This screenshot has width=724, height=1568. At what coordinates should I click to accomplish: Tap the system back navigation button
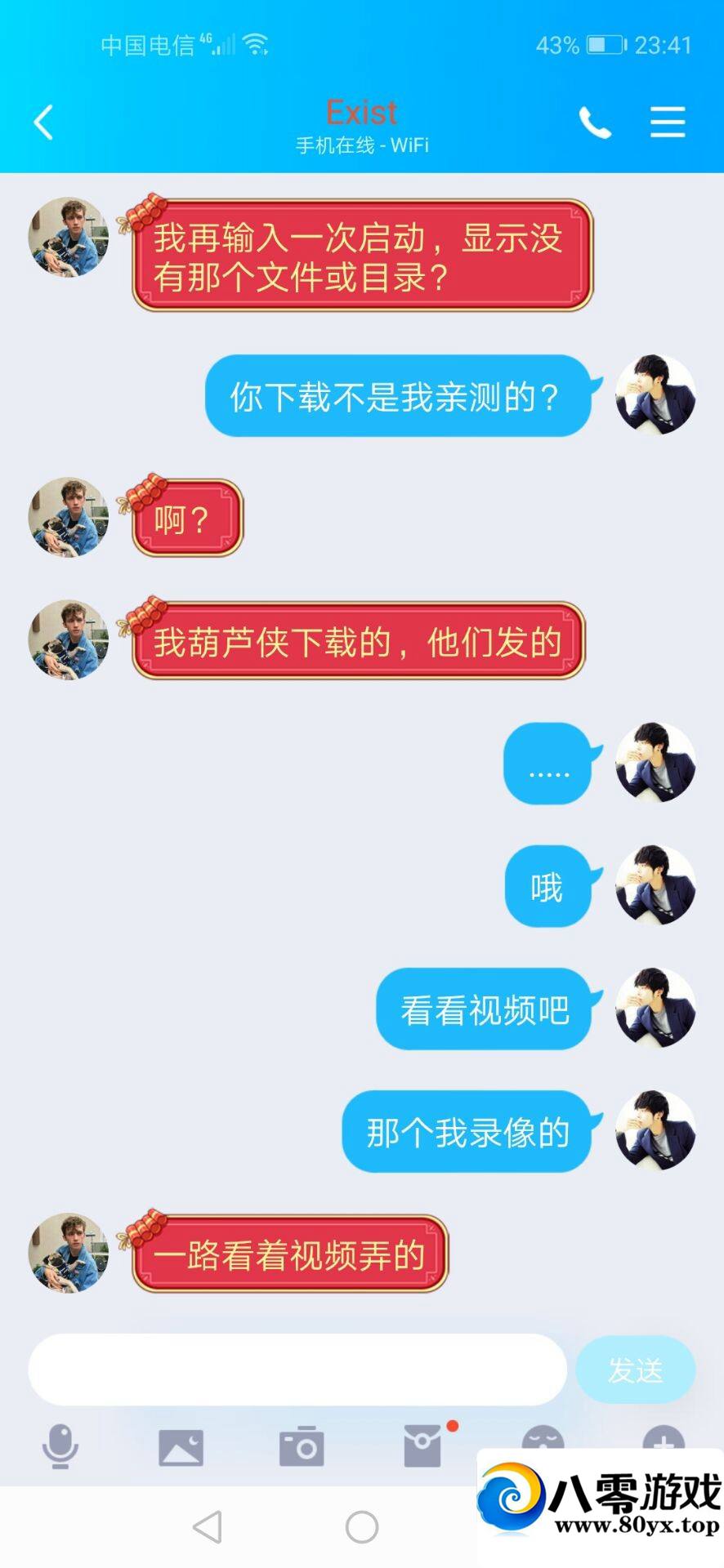coord(208,1526)
